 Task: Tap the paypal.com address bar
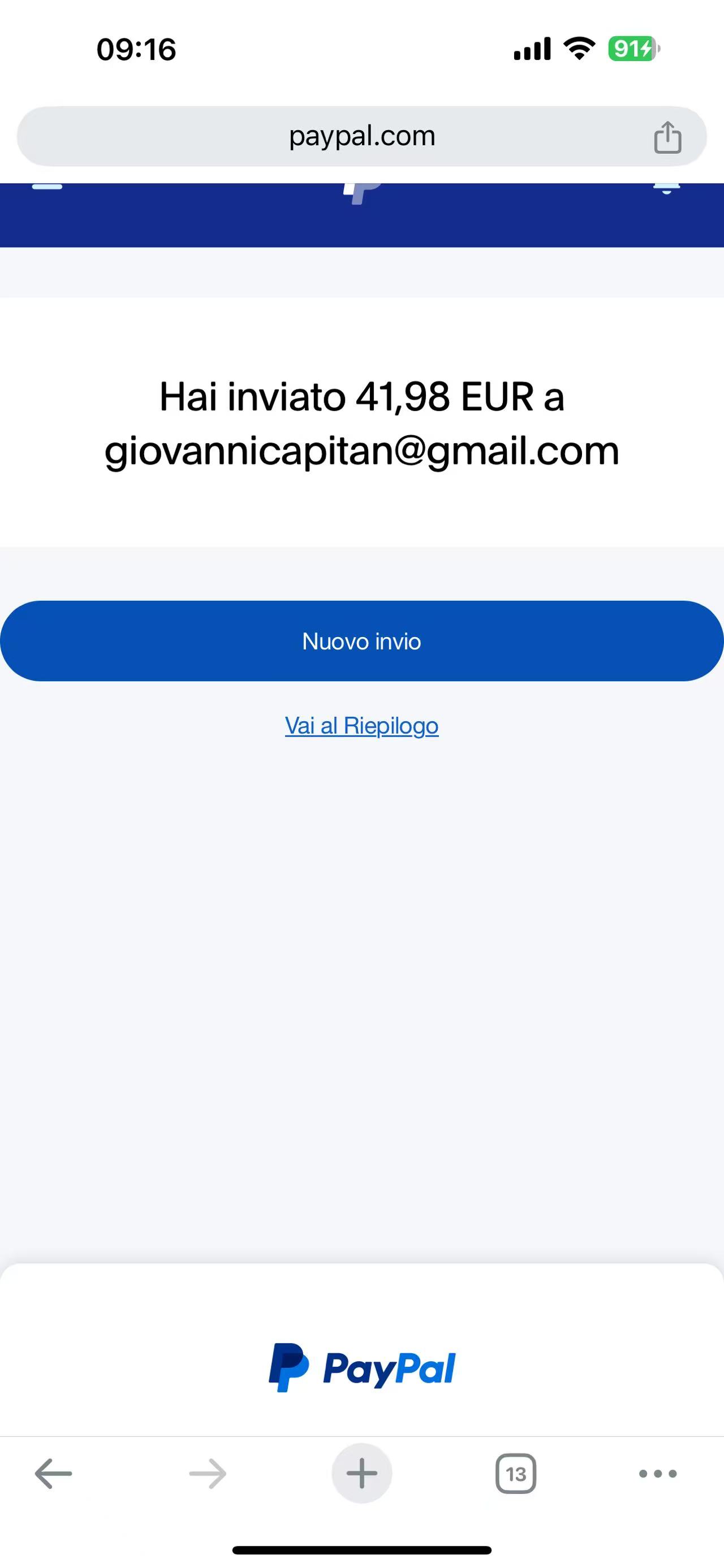(361, 136)
